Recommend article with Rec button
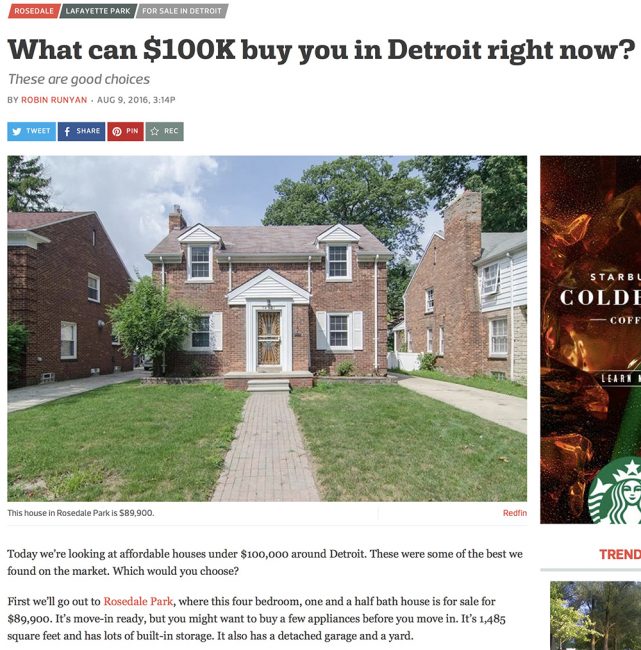This screenshot has height=650, width=641. click(165, 131)
